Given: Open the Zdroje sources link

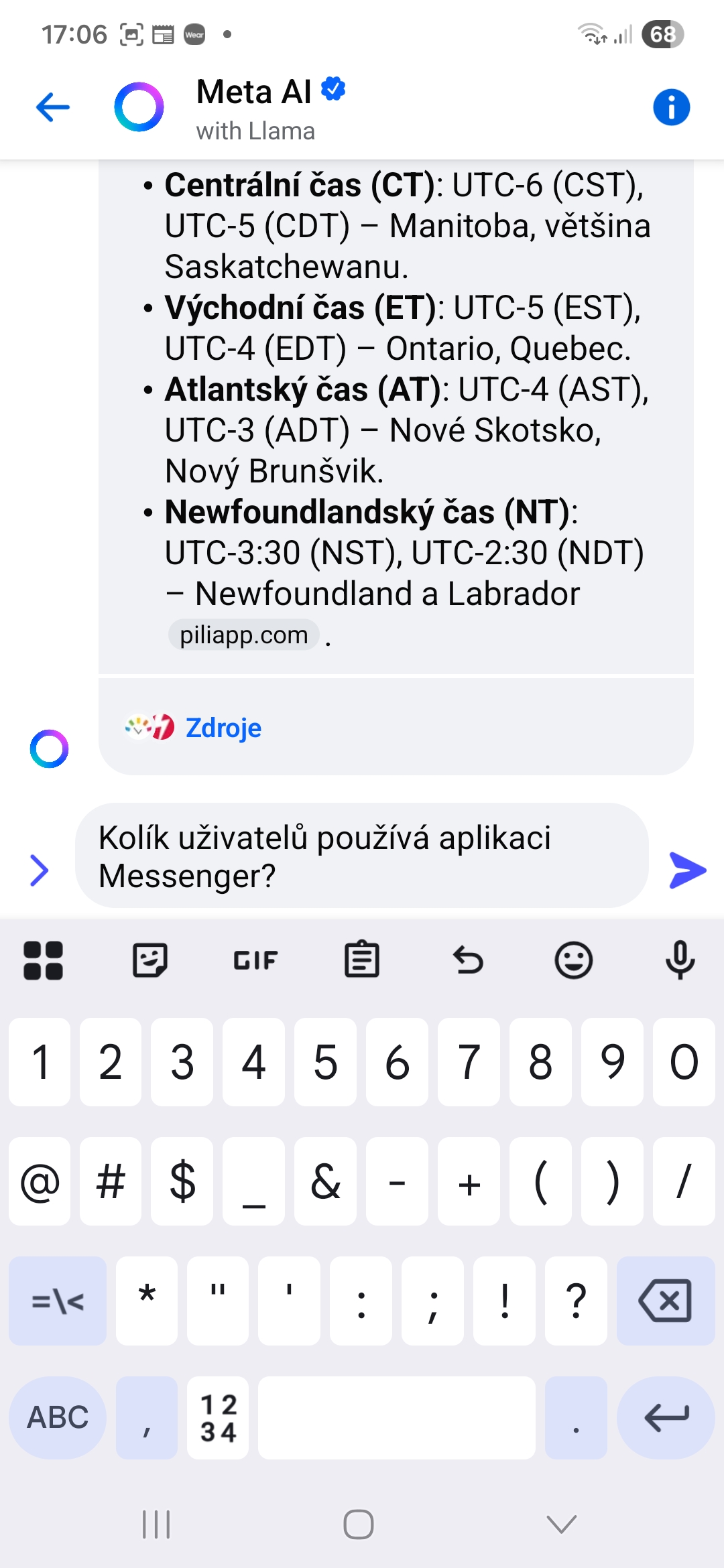Looking at the screenshot, I should tap(223, 728).
